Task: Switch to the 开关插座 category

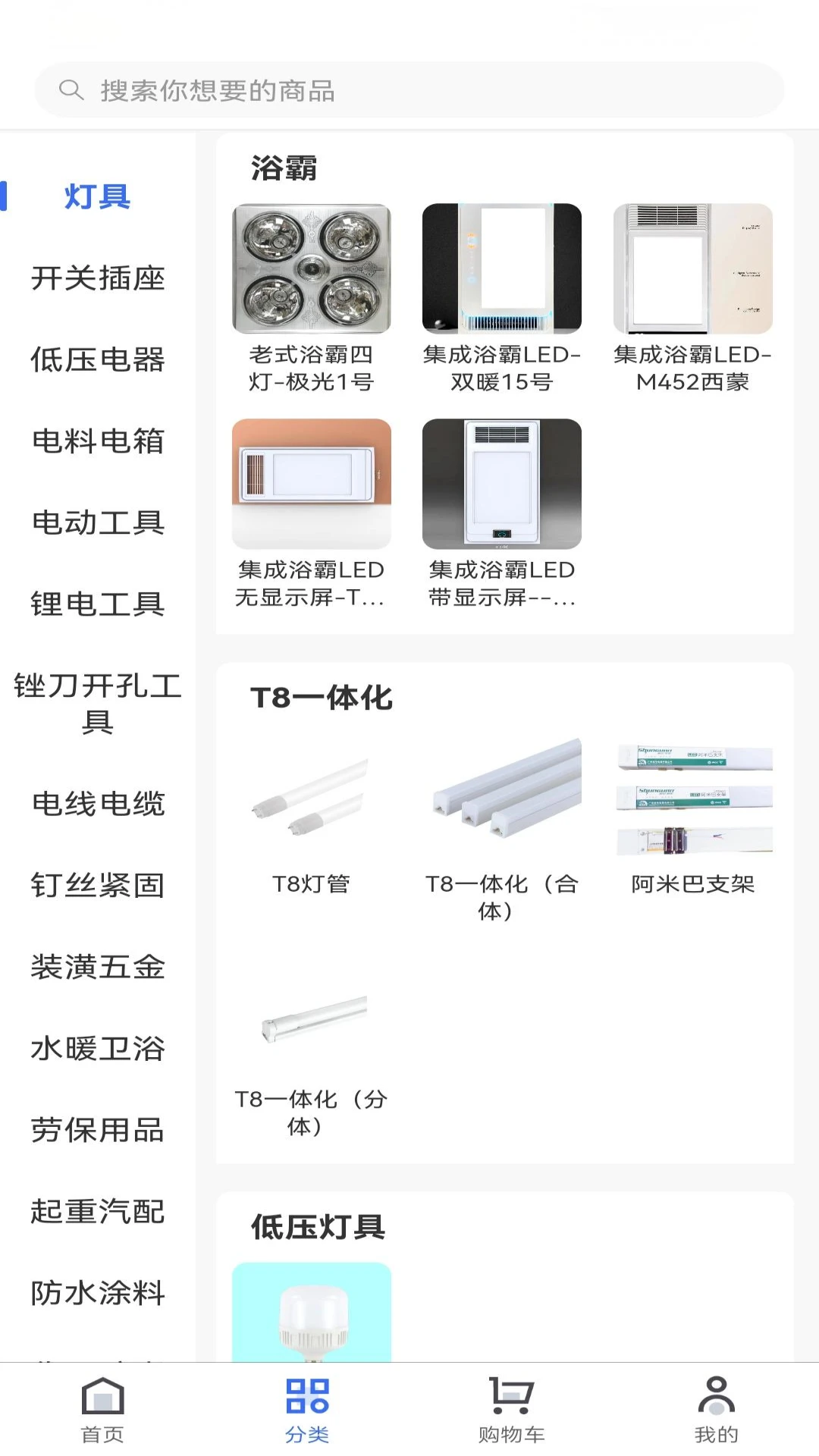Action: 97,279
